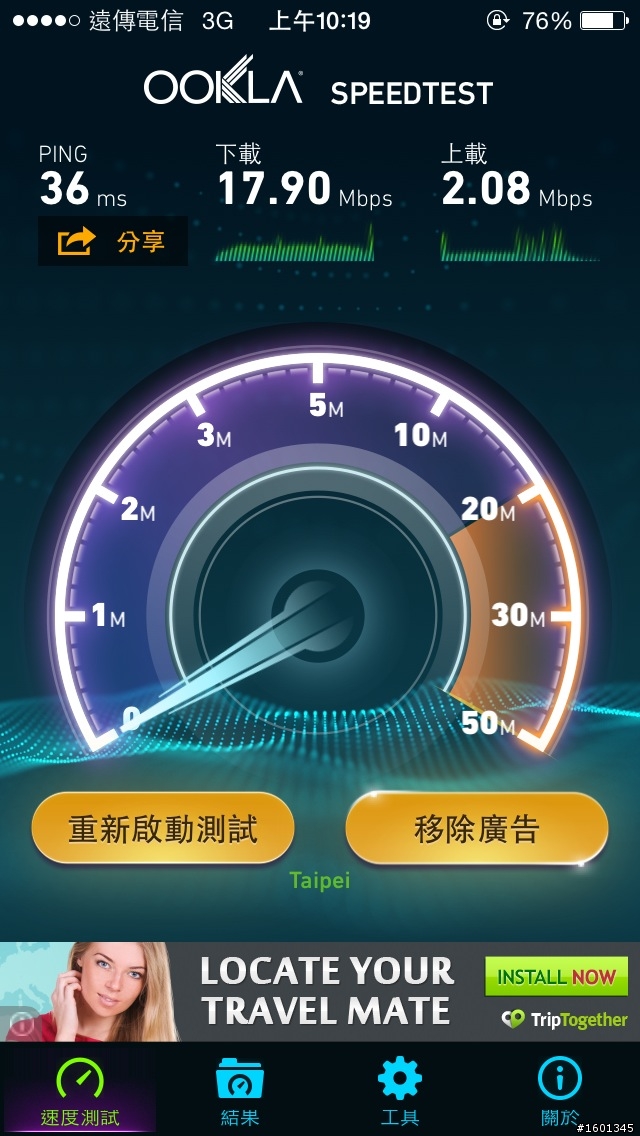Share the speed test result via 分享
Viewport: 640px width, 1136px height.
click(x=112, y=241)
